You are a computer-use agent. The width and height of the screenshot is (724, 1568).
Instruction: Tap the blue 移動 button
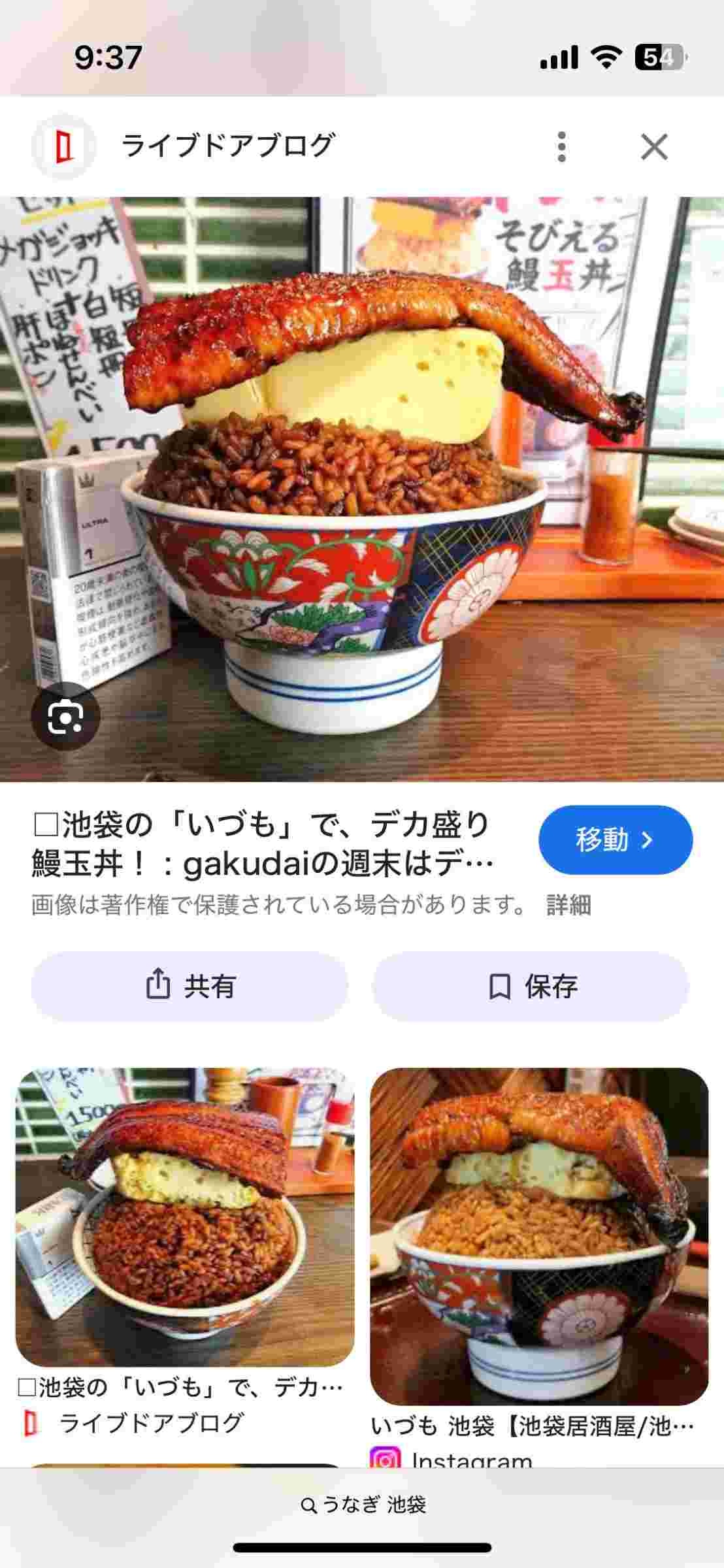tap(615, 840)
